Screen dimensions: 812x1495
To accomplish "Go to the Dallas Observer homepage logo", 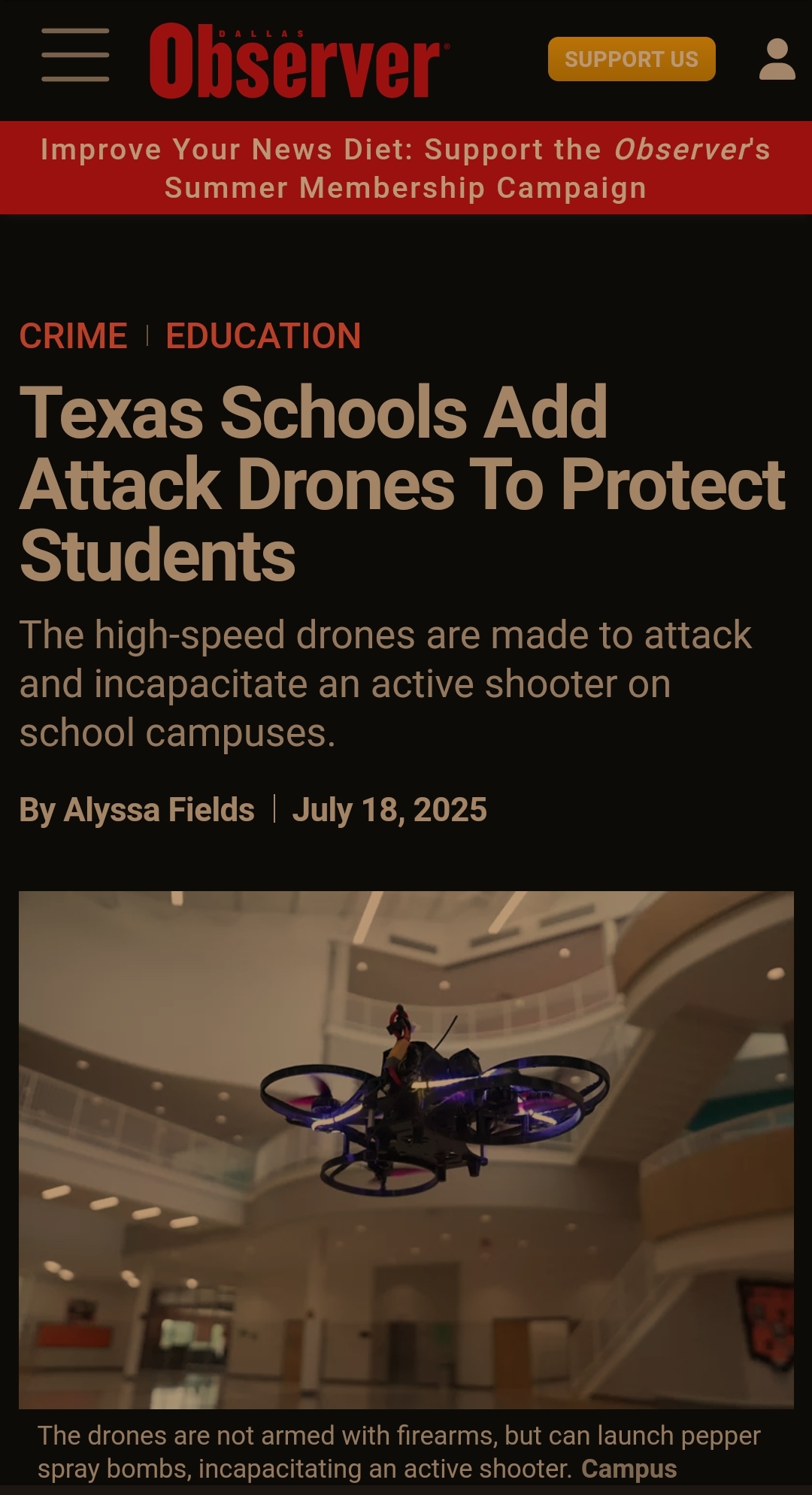I will [297, 60].
